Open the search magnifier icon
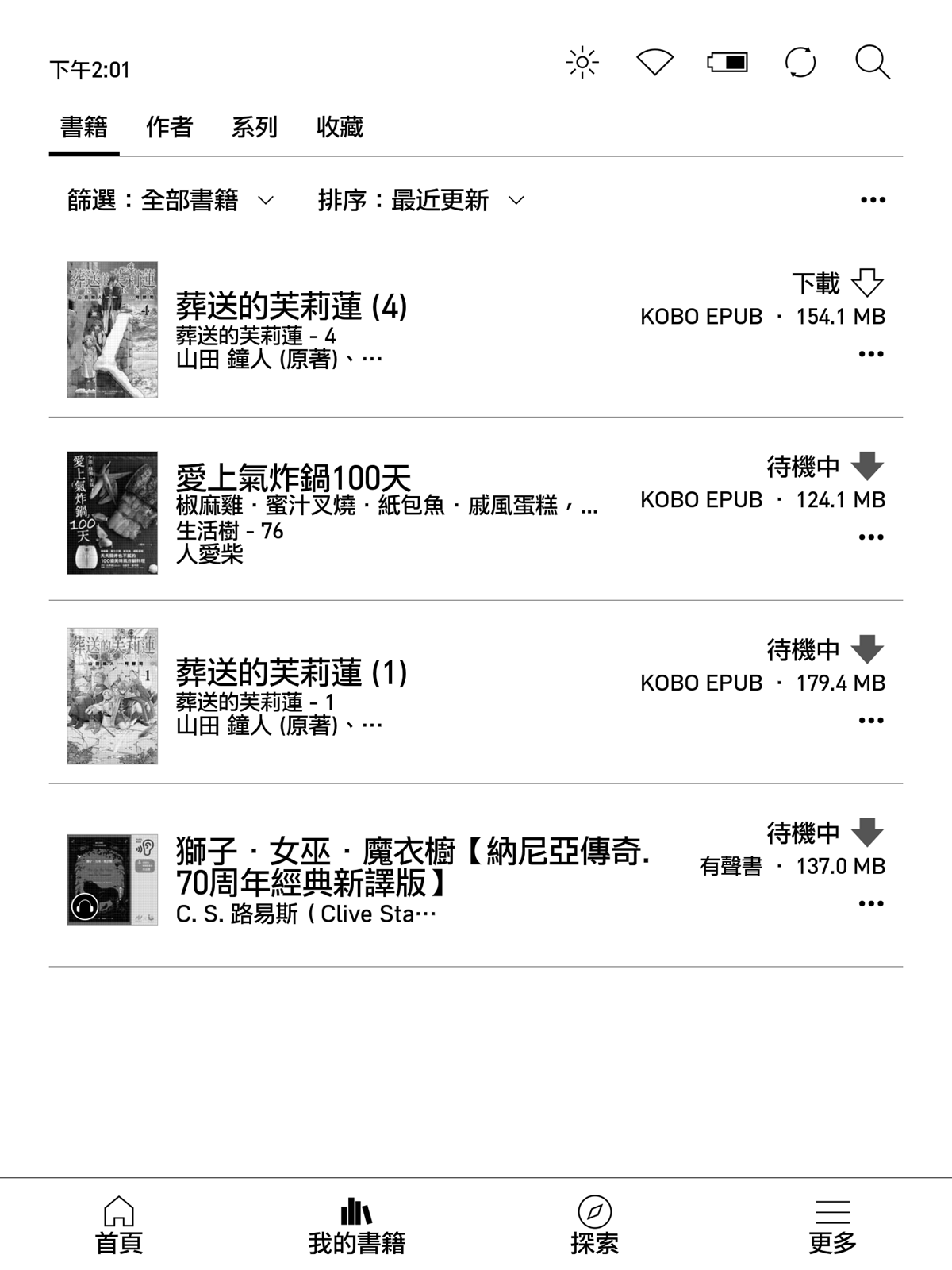952x1270 pixels. 872,63
